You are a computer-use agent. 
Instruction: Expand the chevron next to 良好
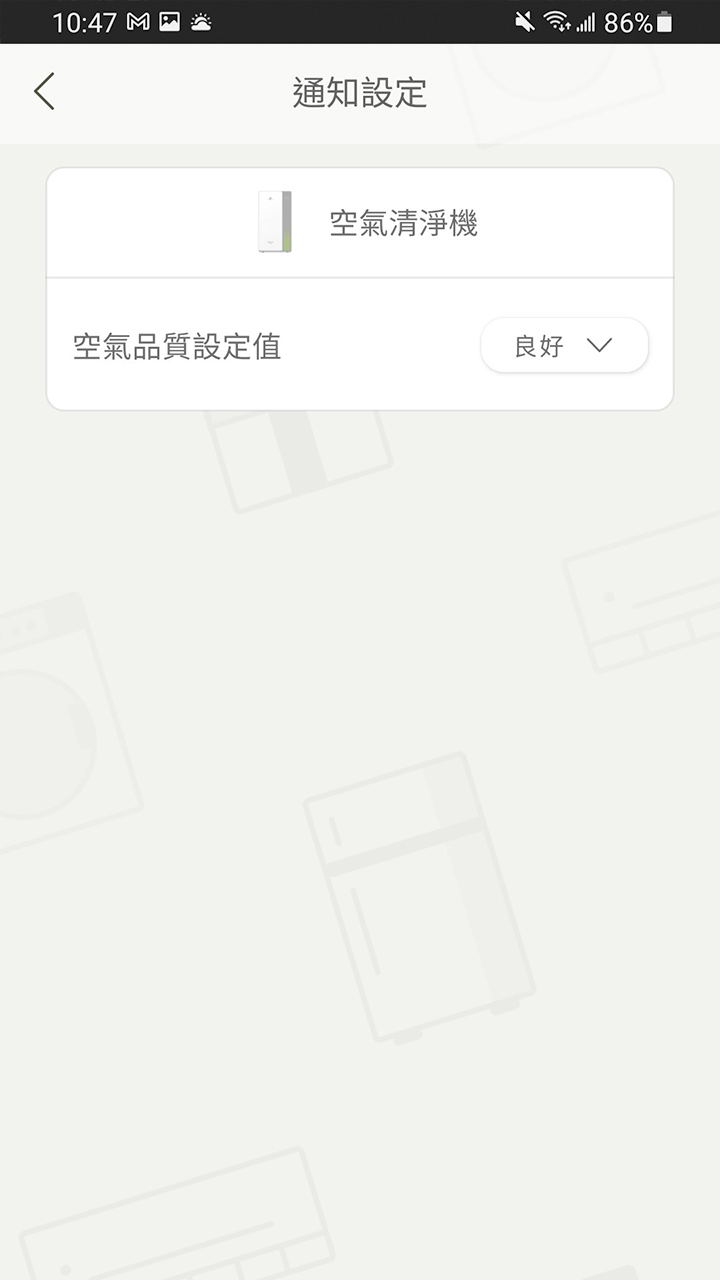click(599, 345)
